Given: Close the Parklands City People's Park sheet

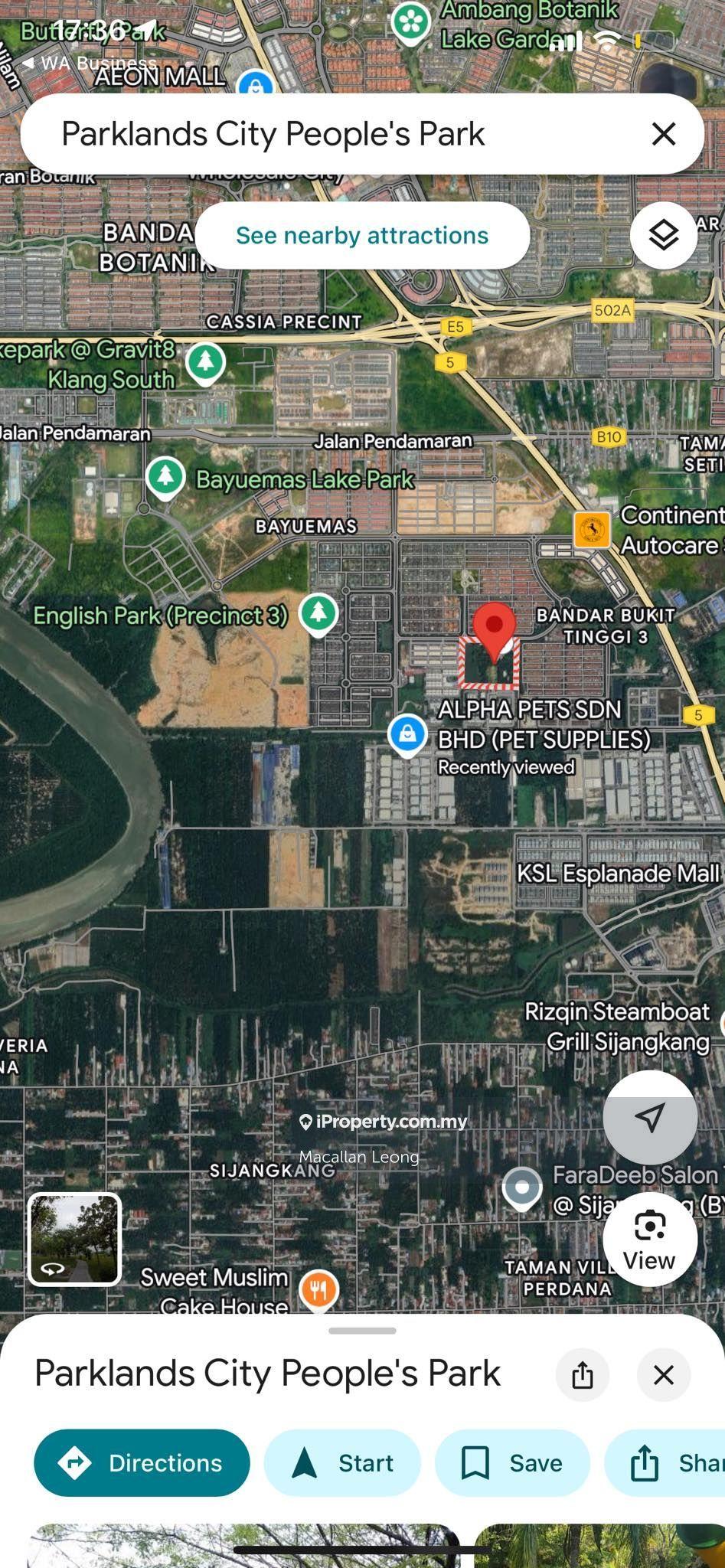Looking at the screenshot, I should coord(664,1375).
